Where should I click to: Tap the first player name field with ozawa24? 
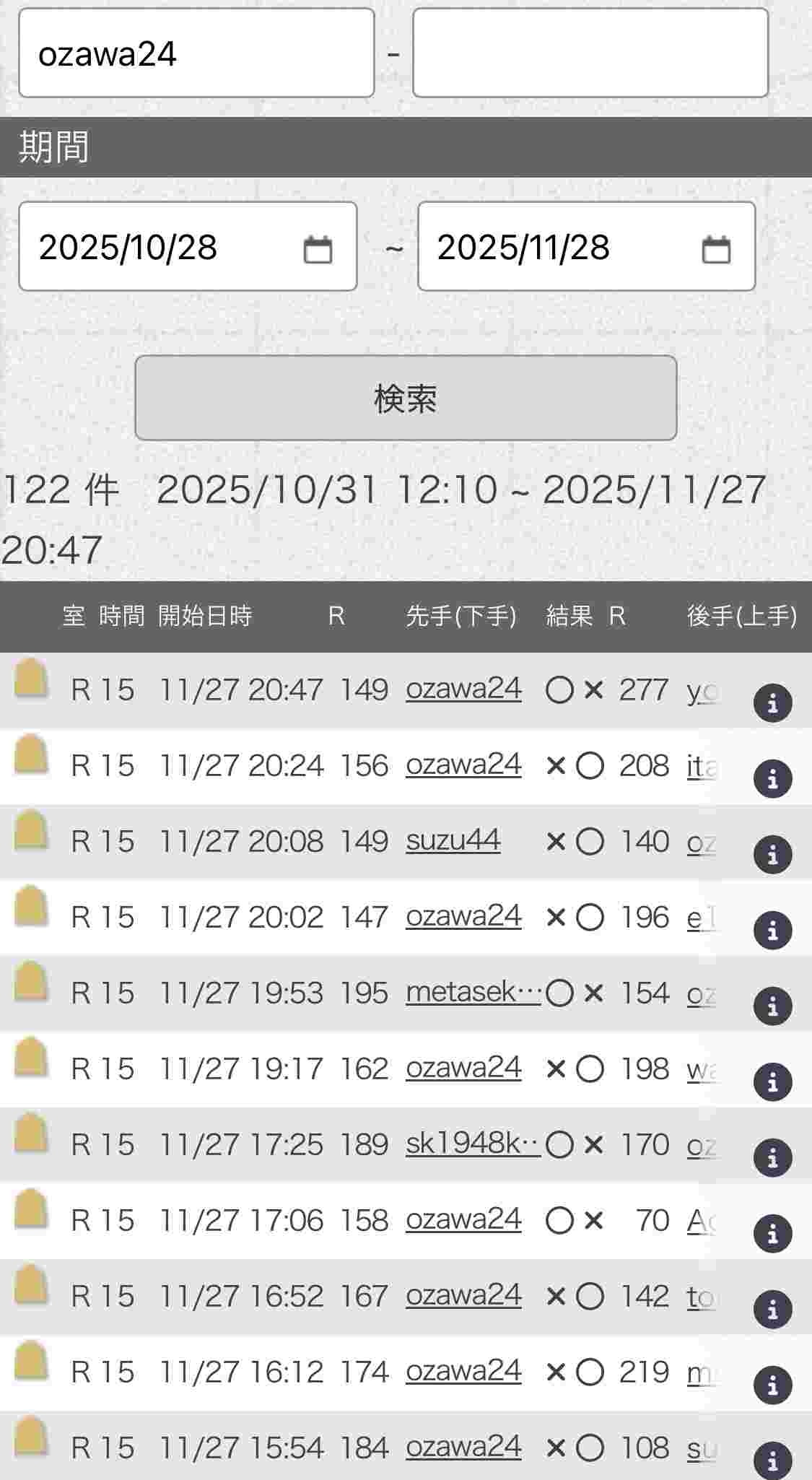click(196, 53)
